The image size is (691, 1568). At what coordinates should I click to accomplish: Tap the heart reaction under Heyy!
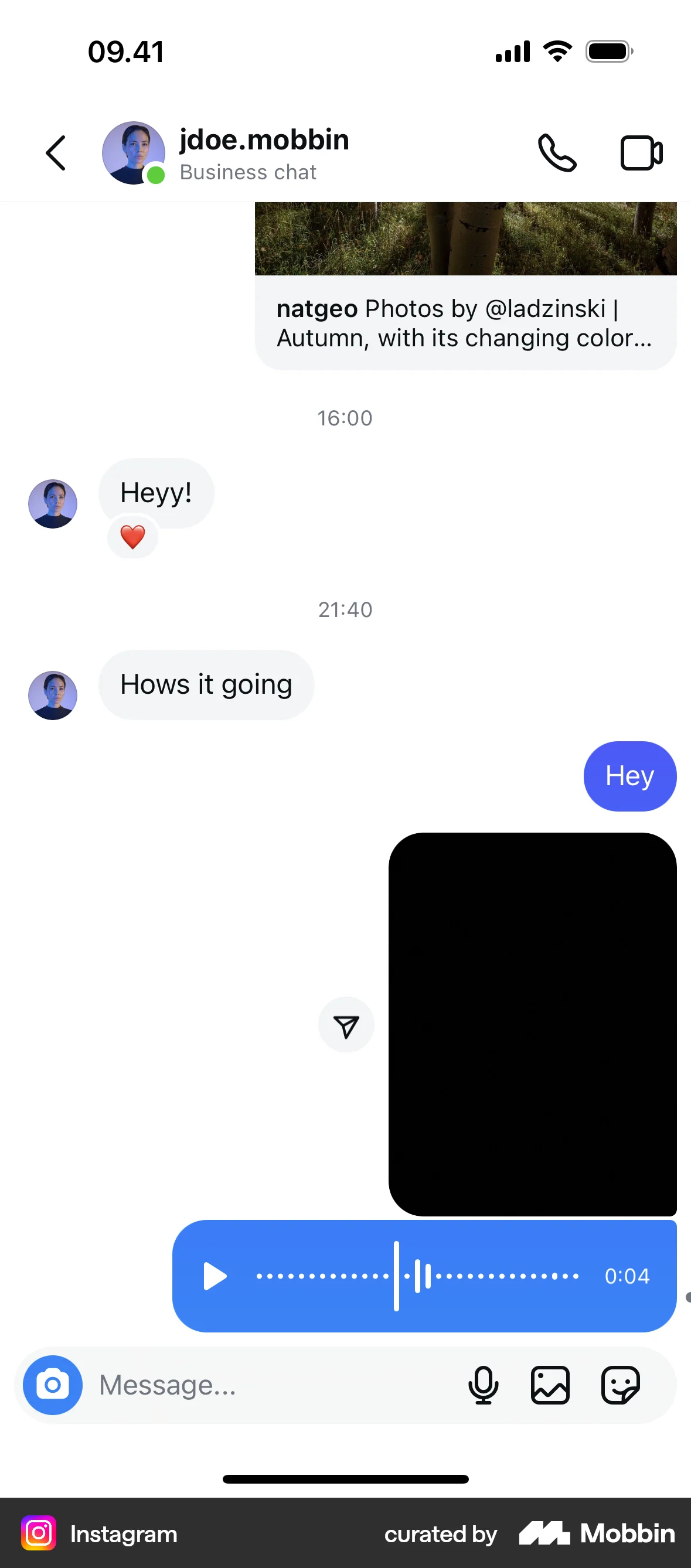click(132, 537)
